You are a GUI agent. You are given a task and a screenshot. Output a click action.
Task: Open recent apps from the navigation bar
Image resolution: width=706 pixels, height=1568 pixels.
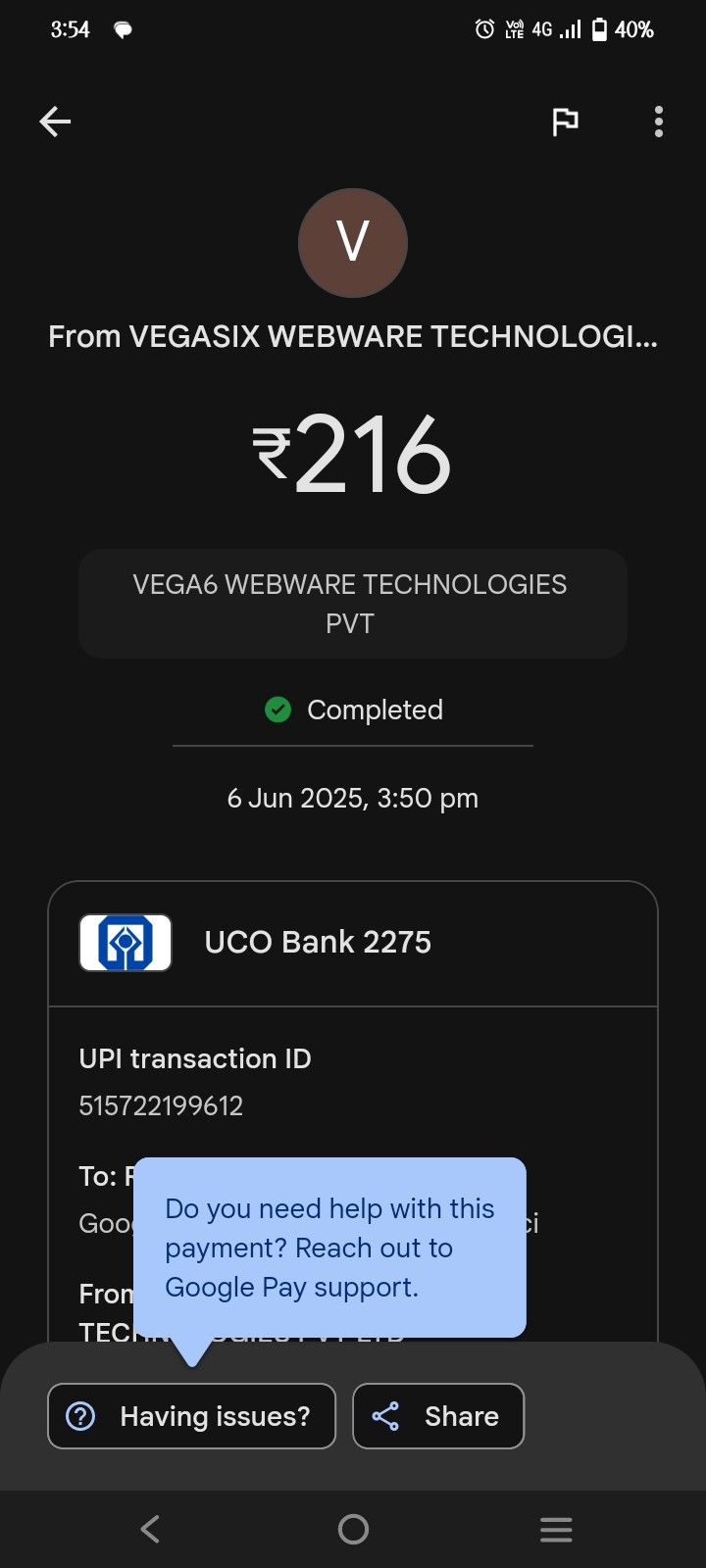click(x=556, y=1529)
